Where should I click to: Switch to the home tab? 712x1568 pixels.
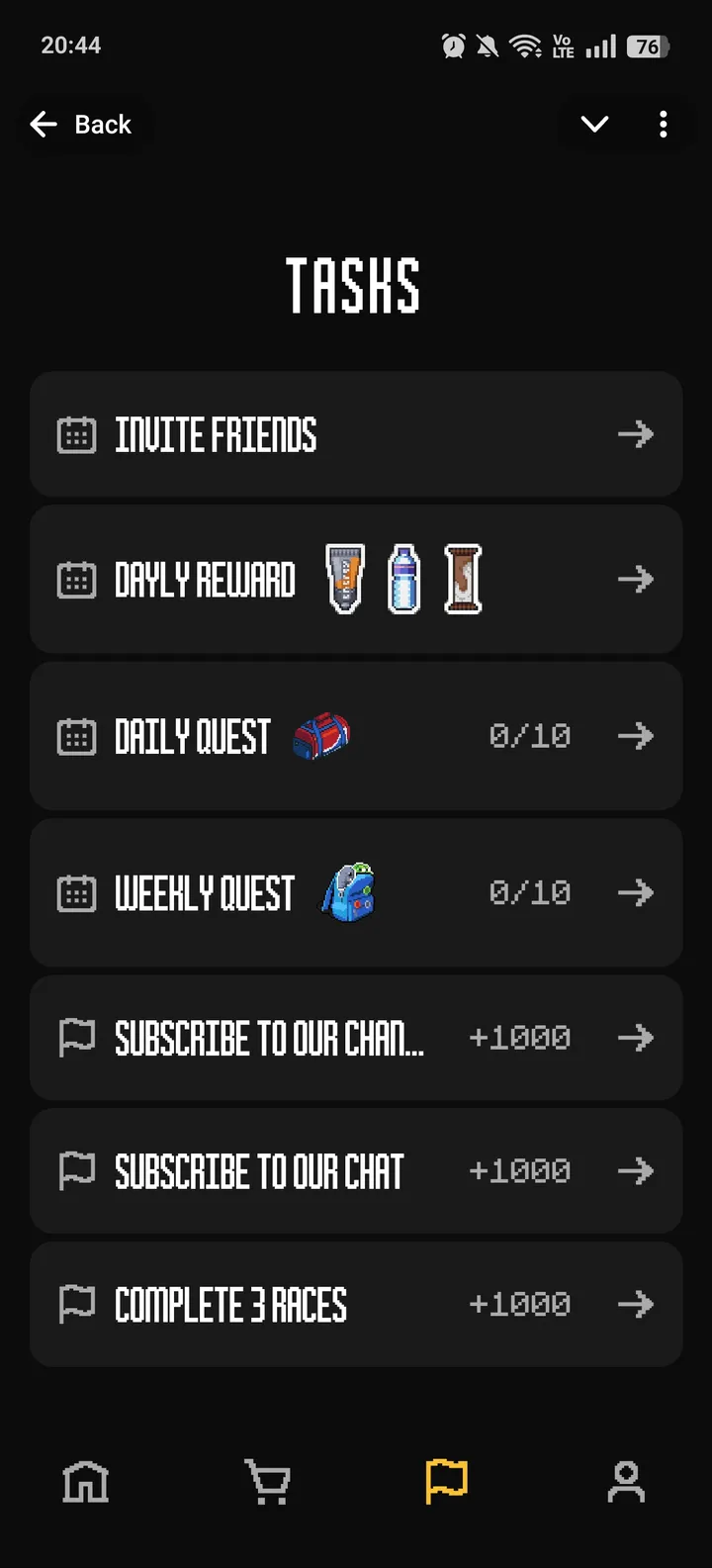click(x=86, y=1482)
